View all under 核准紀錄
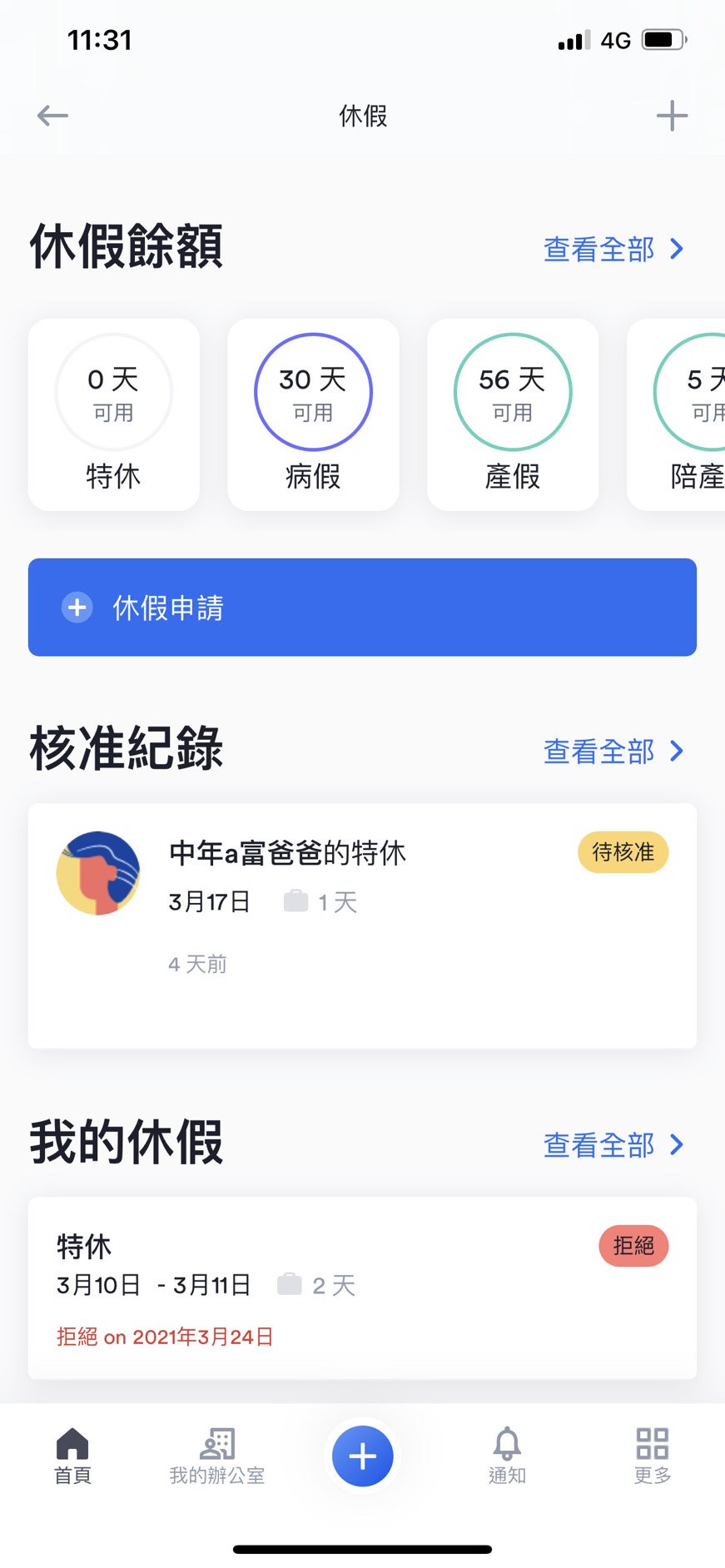Image resolution: width=725 pixels, height=1568 pixels. [x=613, y=752]
